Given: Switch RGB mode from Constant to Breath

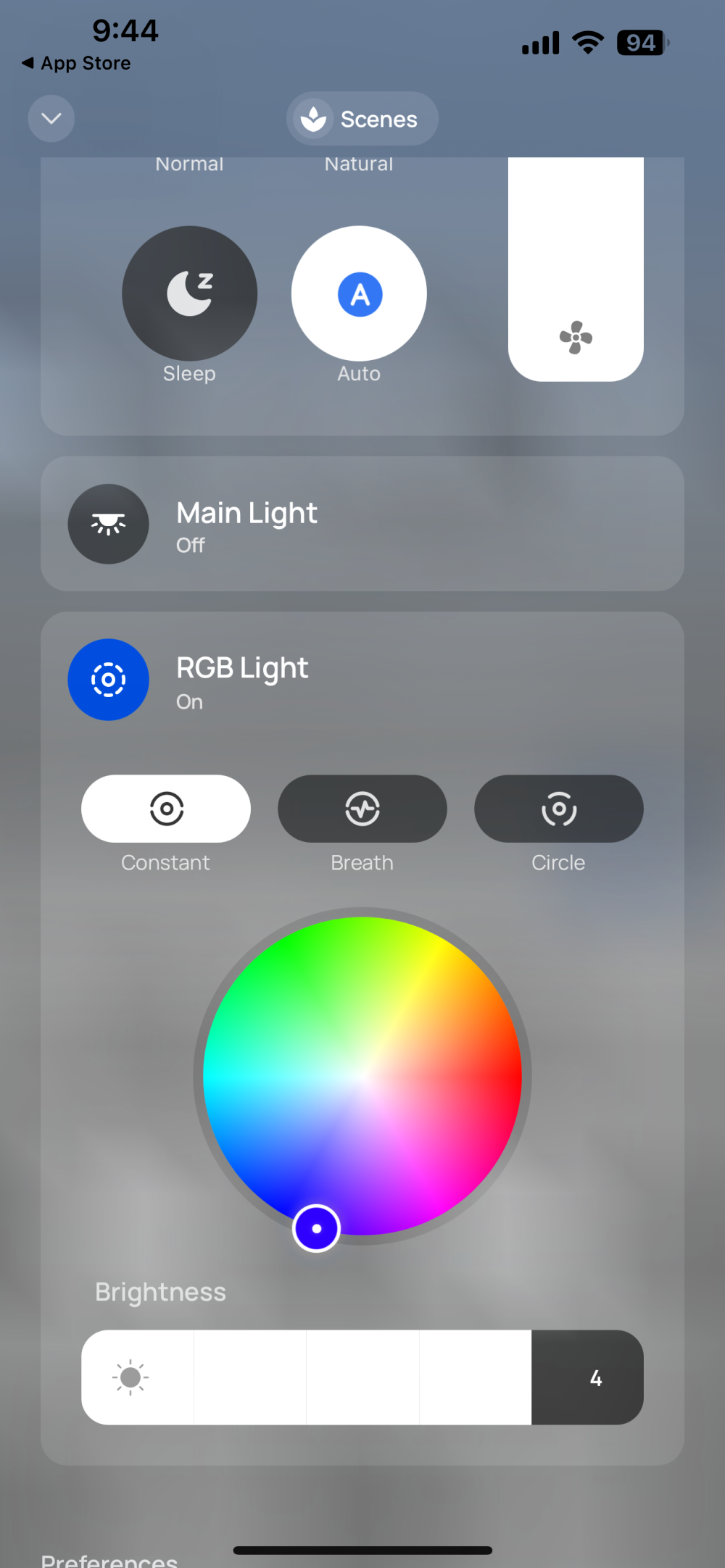Looking at the screenshot, I should pos(362,809).
